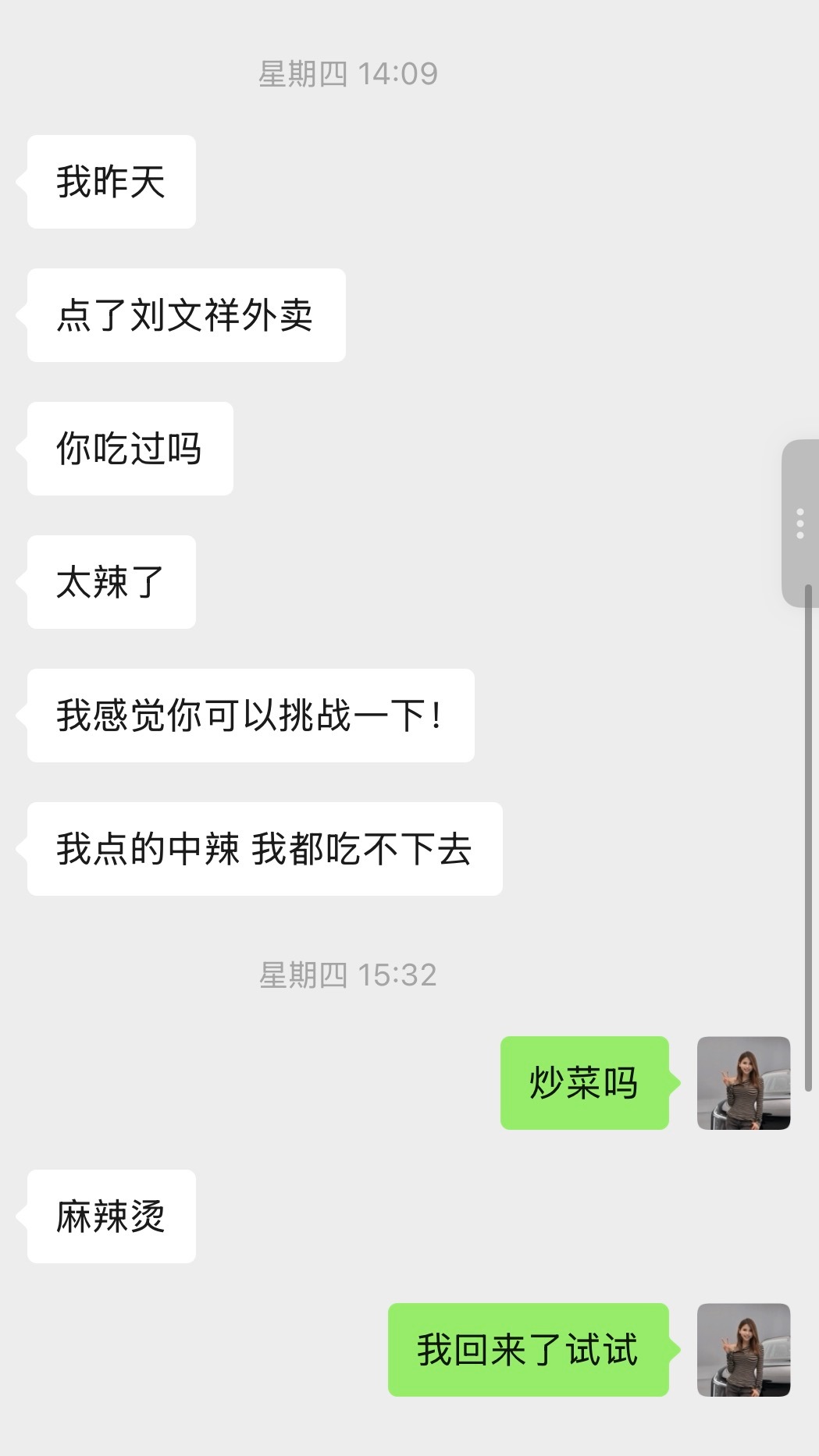Tap the top dot of the floating menu

[x=799, y=512]
